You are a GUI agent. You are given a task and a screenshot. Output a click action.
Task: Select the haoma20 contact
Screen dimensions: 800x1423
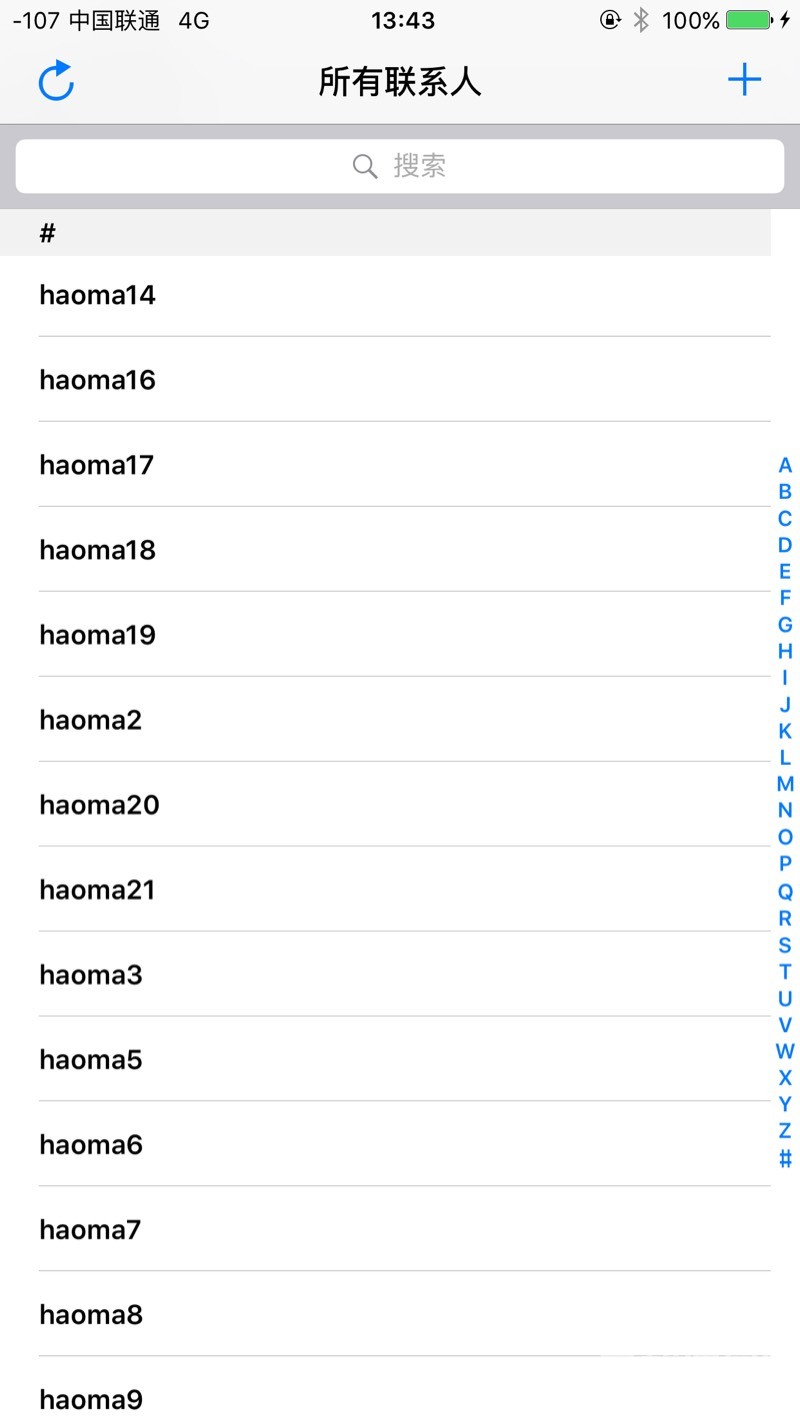coord(385,805)
